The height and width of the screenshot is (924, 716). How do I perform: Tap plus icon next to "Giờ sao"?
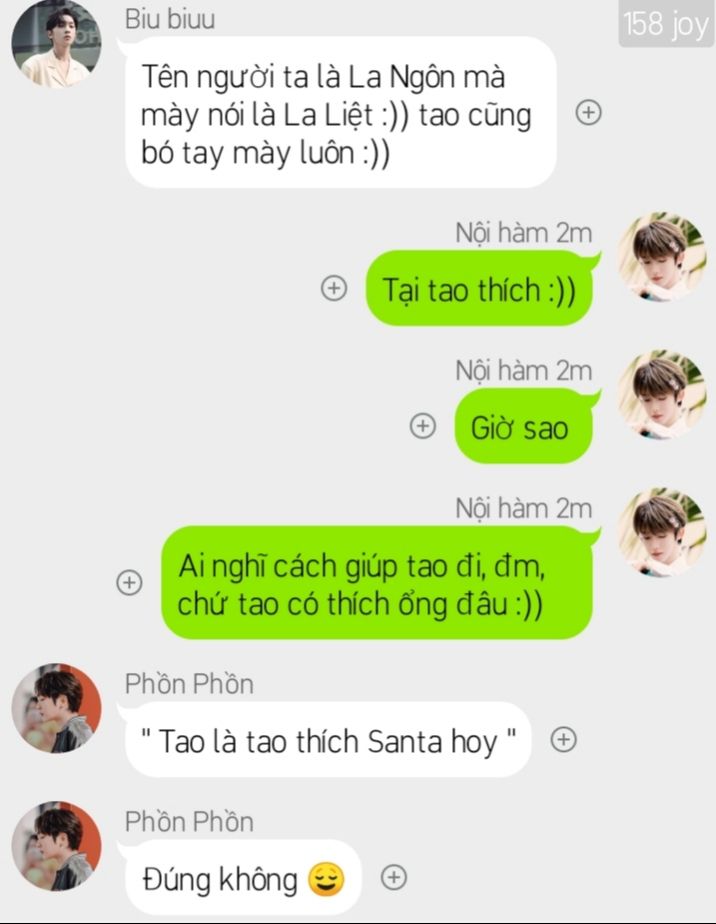tap(423, 426)
